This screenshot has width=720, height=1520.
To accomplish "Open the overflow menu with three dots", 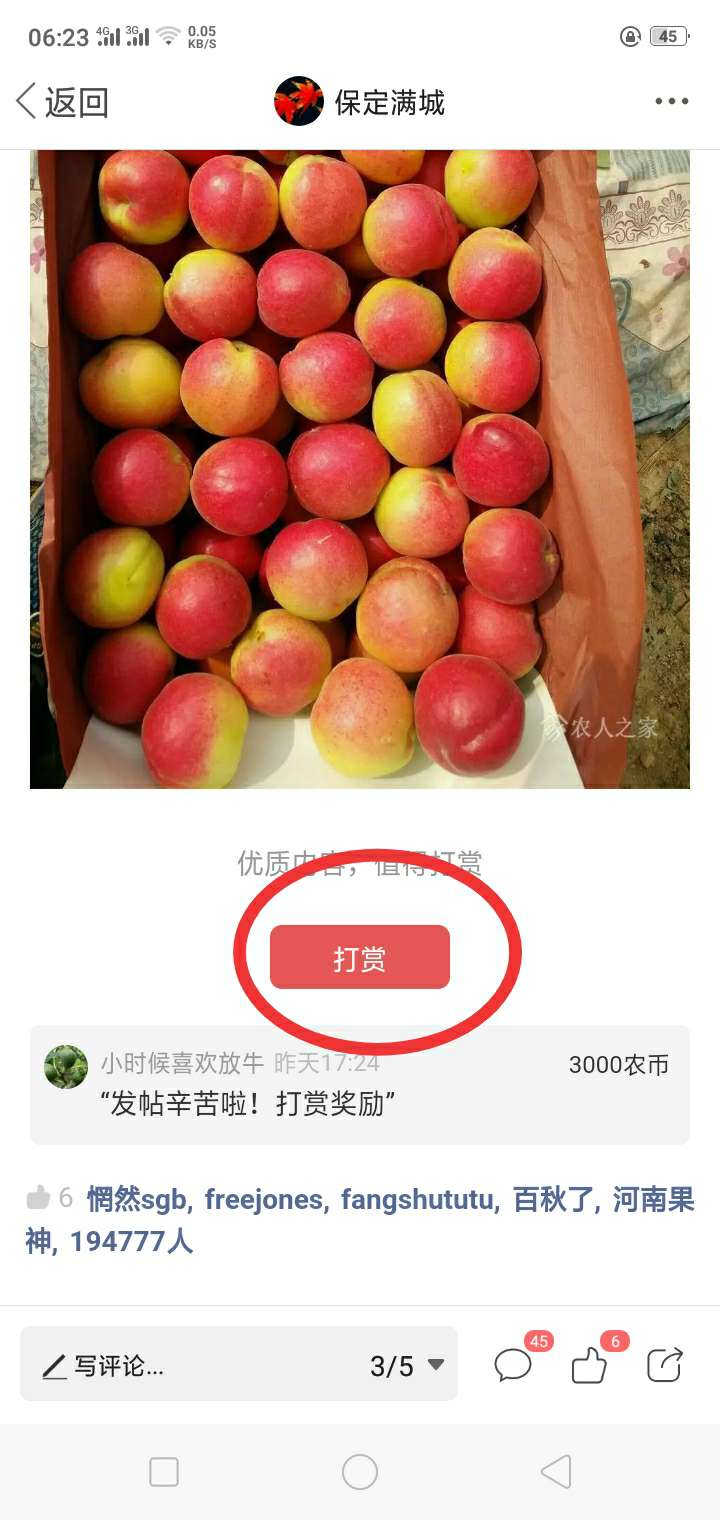I will coord(671,101).
